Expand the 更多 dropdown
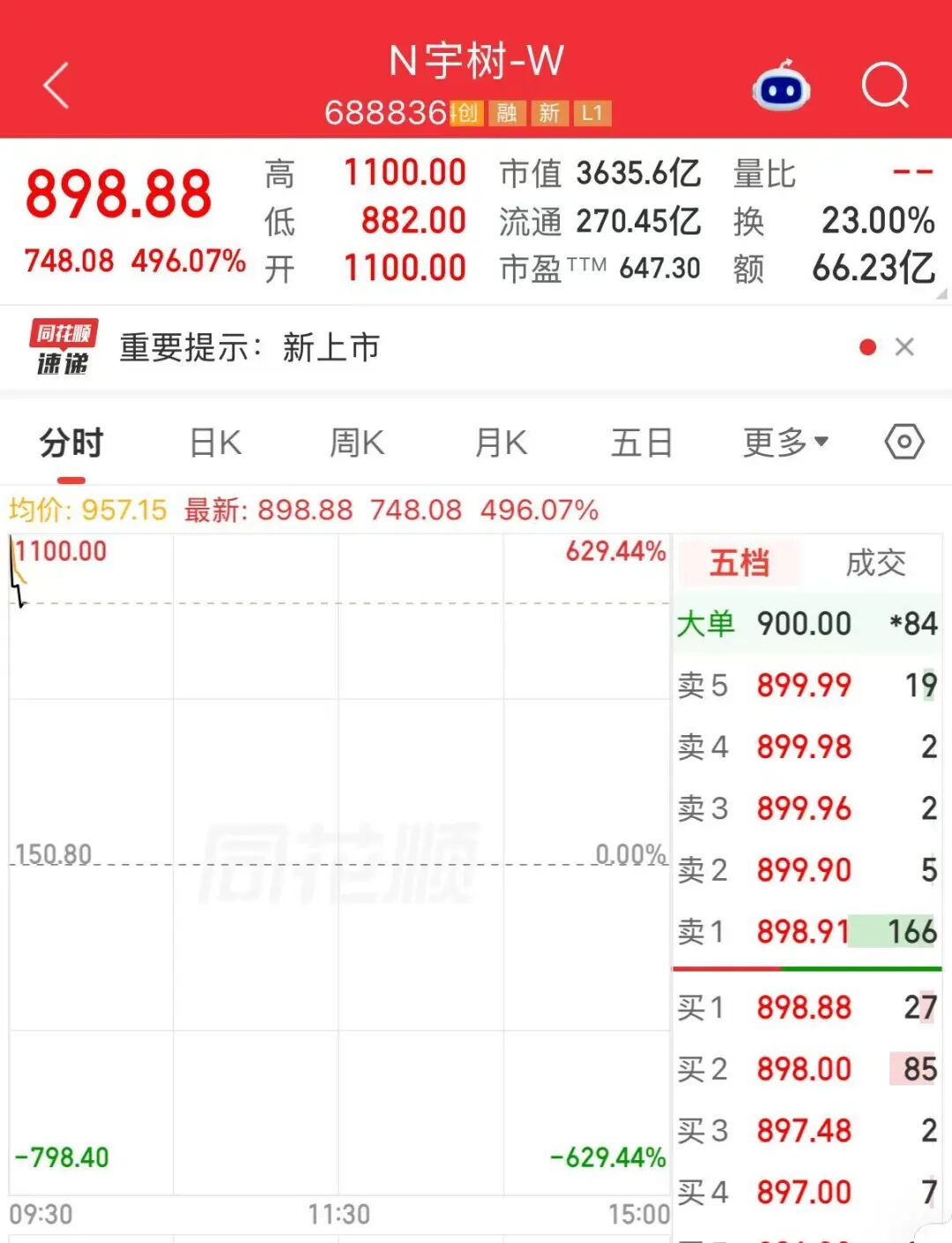The image size is (952, 1243). tap(785, 443)
